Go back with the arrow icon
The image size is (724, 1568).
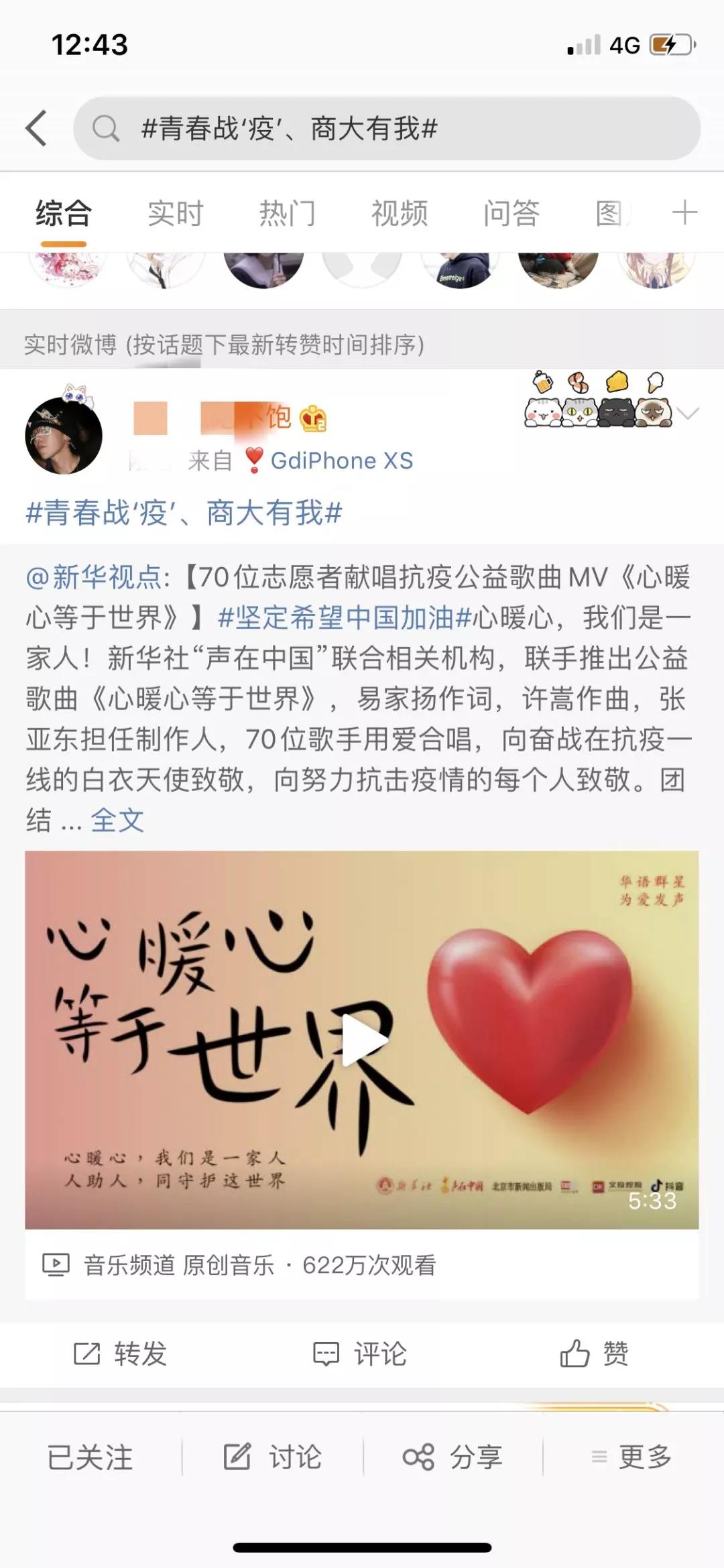point(36,128)
